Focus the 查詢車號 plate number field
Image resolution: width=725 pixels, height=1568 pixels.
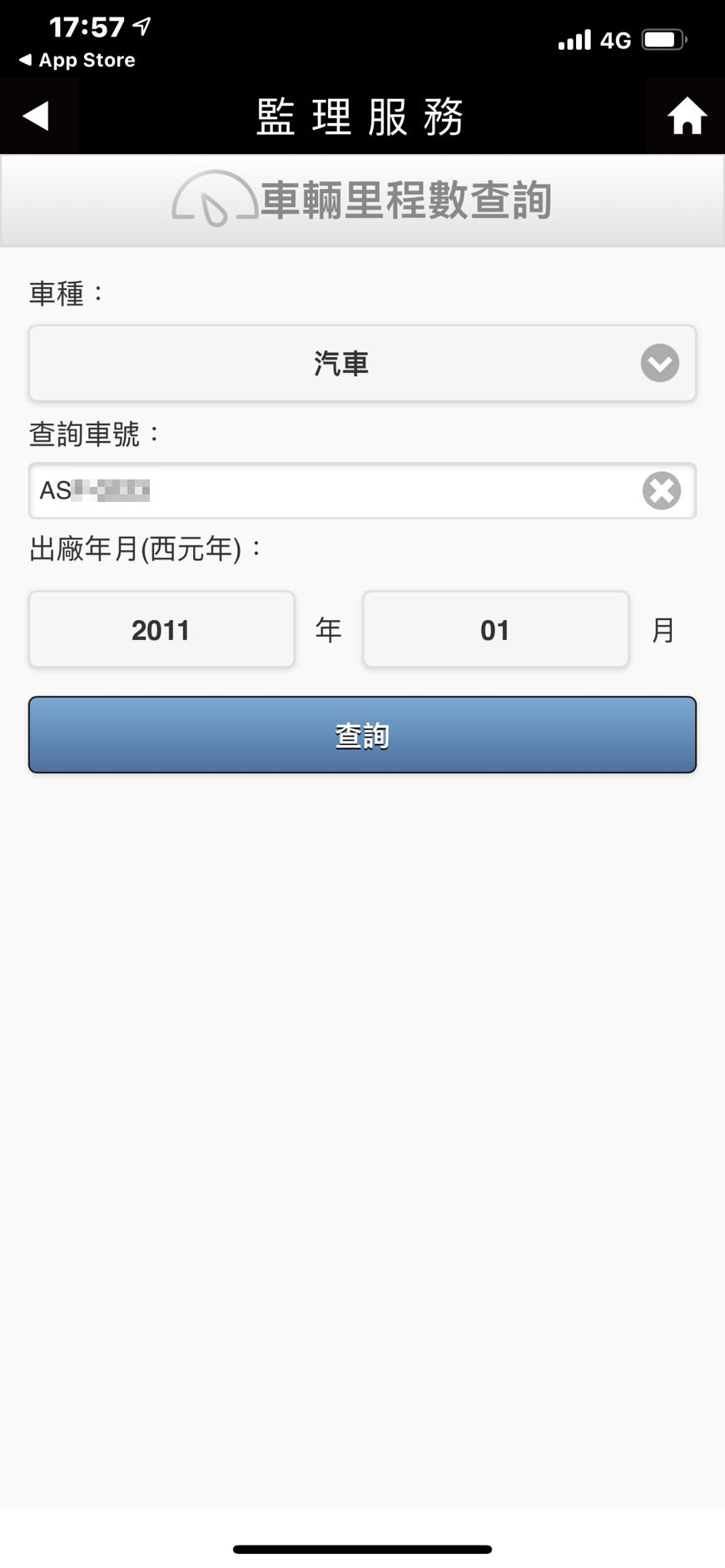pyautogui.click(x=333, y=490)
